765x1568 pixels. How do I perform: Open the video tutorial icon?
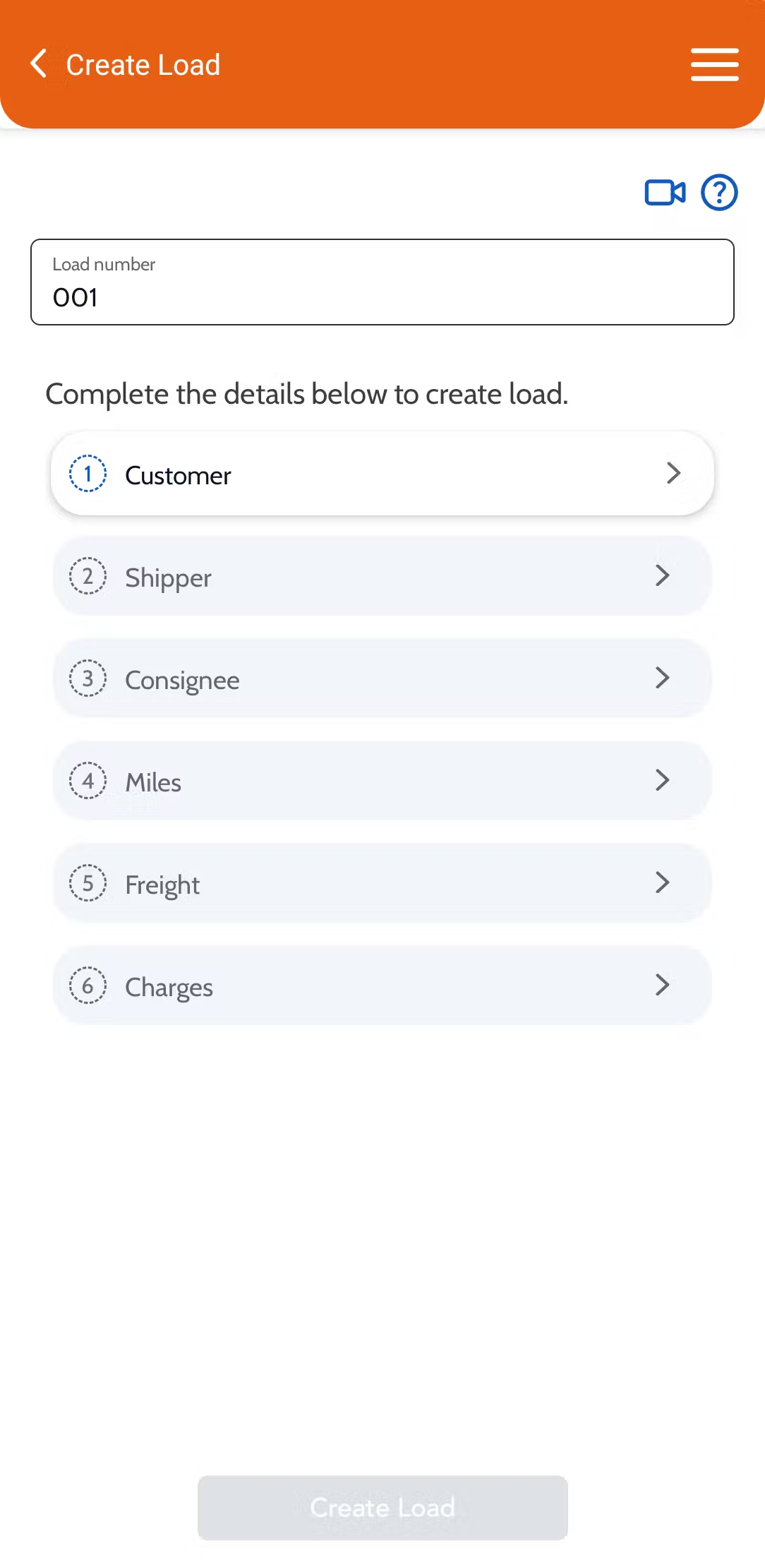point(665,192)
